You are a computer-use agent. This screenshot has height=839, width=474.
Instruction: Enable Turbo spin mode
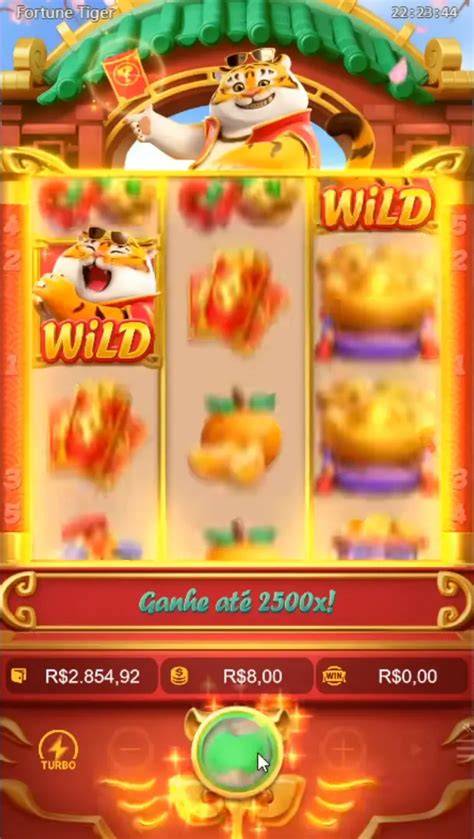[58, 750]
